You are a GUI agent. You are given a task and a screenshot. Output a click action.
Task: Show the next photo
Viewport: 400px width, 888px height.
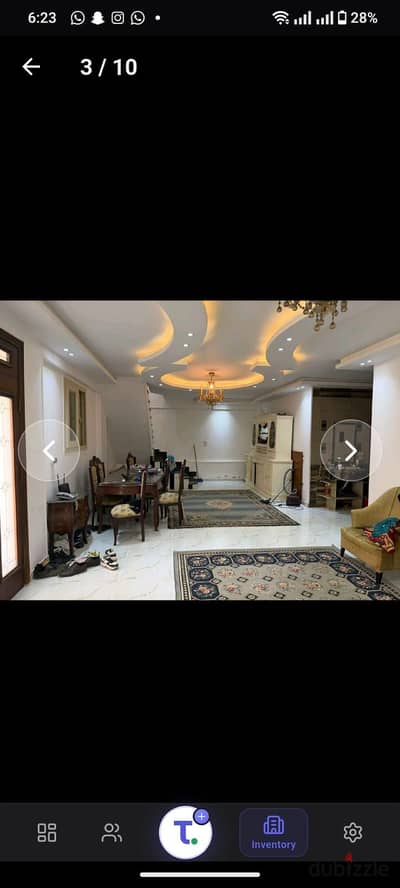[x=351, y=451]
